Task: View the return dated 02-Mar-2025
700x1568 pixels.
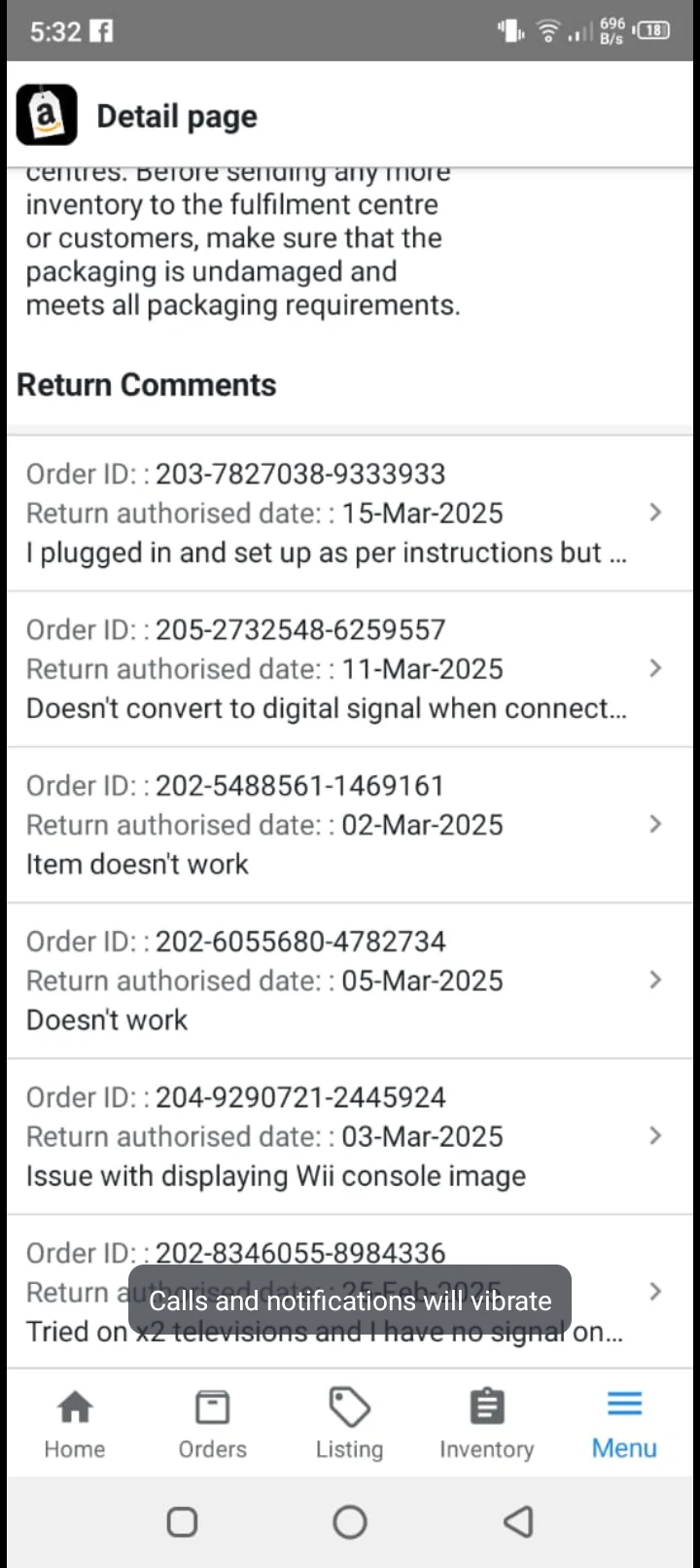Action: coord(350,825)
